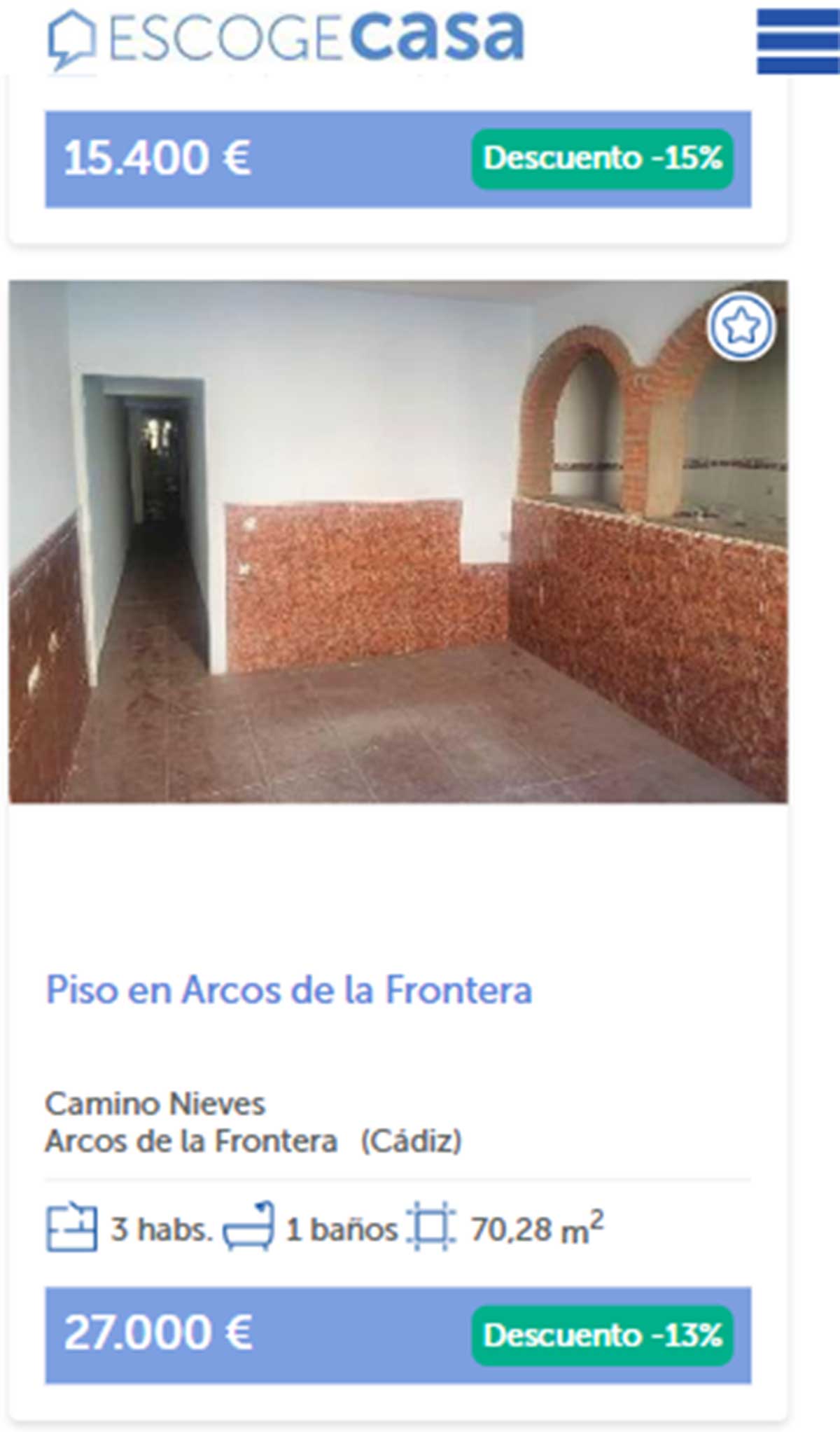Image resolution: width=840 pixels, height=1432 pixels.
Task: Open the listing priced 15.400 €
Action: point(157,158)
